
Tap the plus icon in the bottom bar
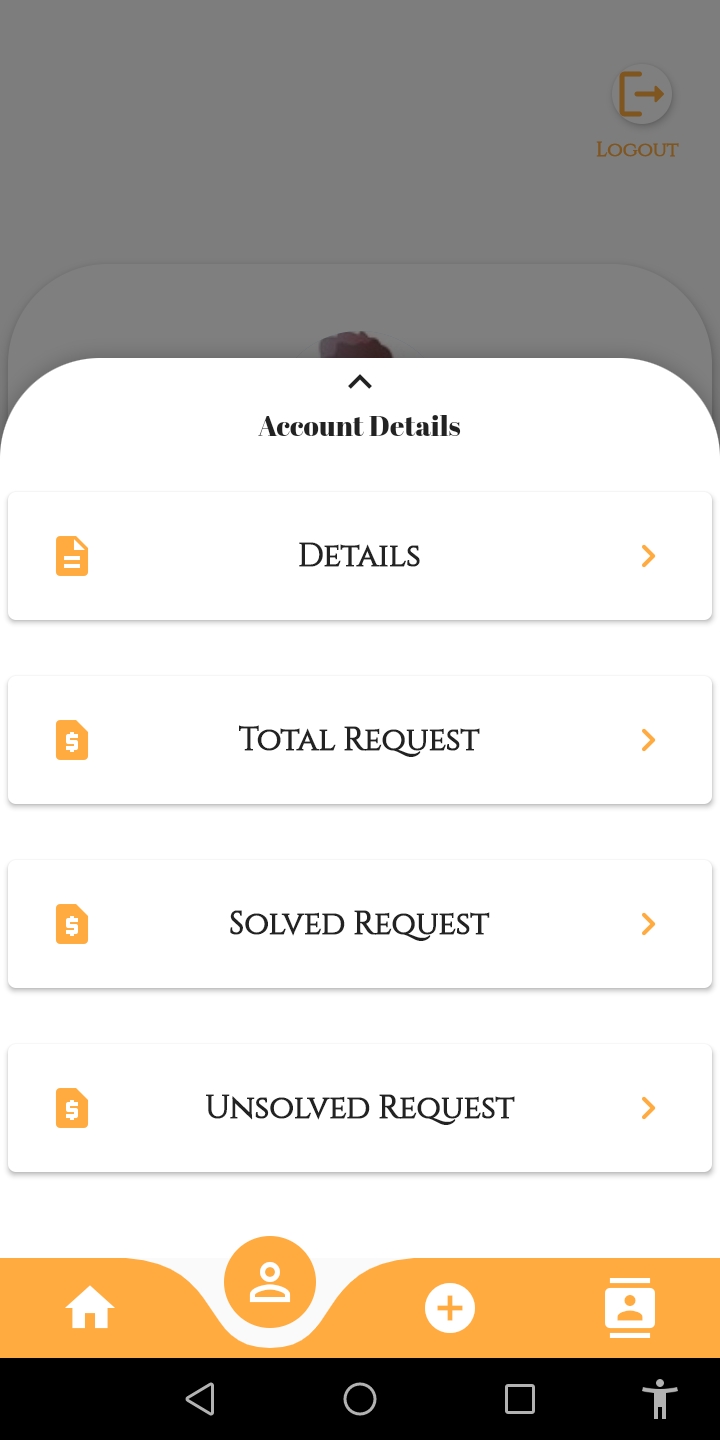tap(450, 1307)
